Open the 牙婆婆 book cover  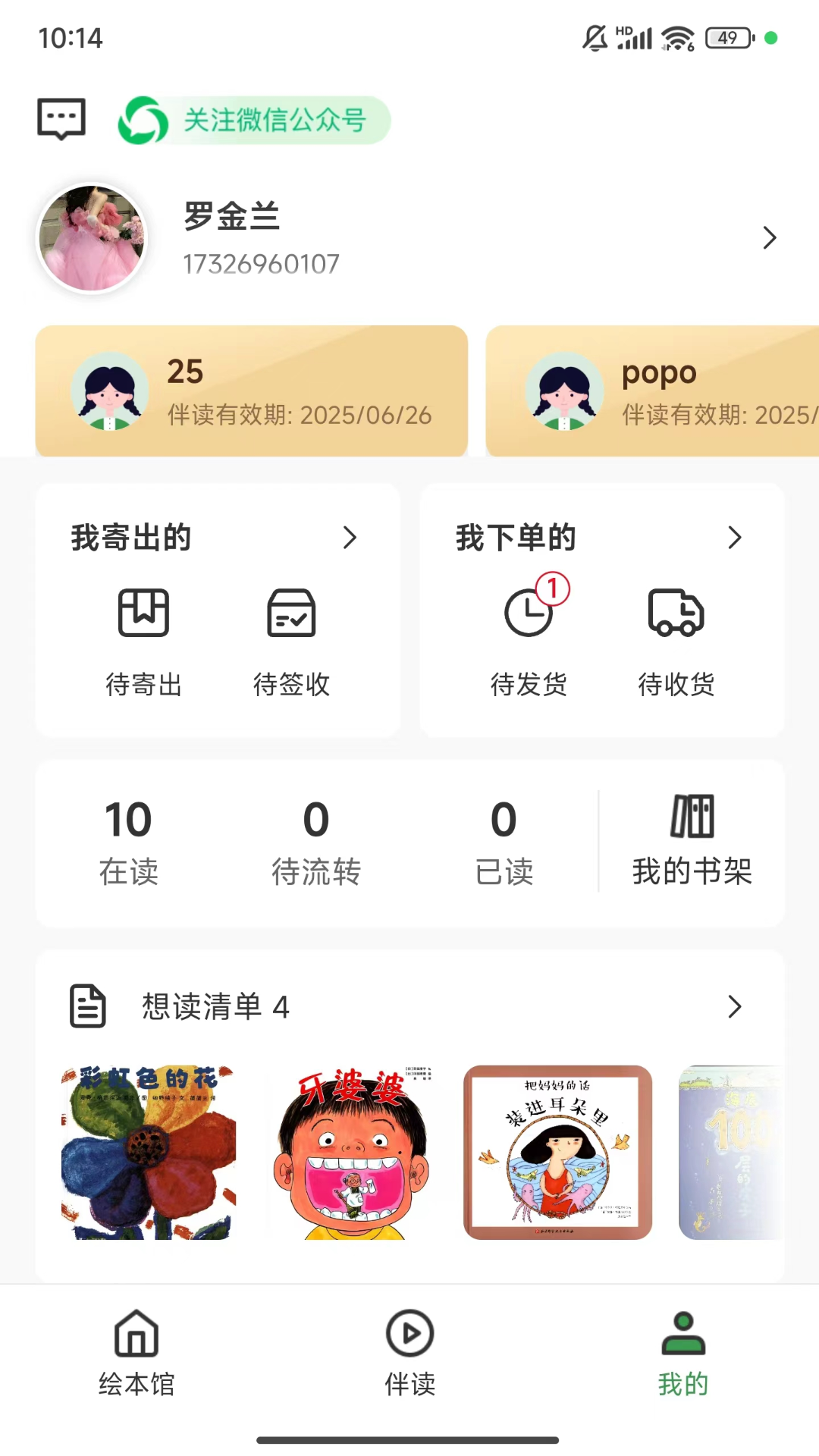(353, 1152)
